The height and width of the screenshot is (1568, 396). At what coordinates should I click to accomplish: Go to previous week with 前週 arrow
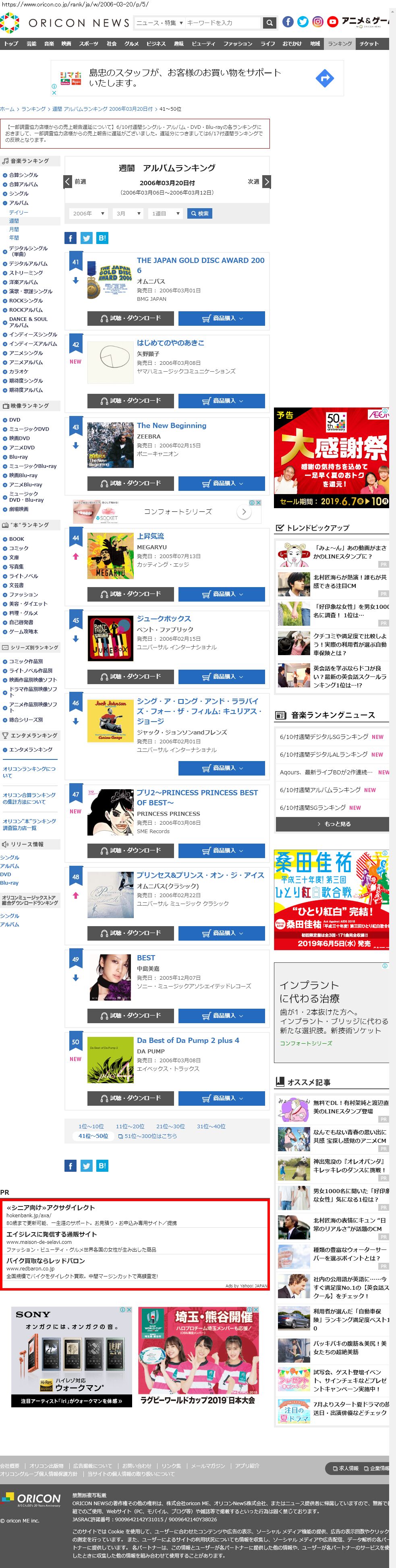coord(68,181)
